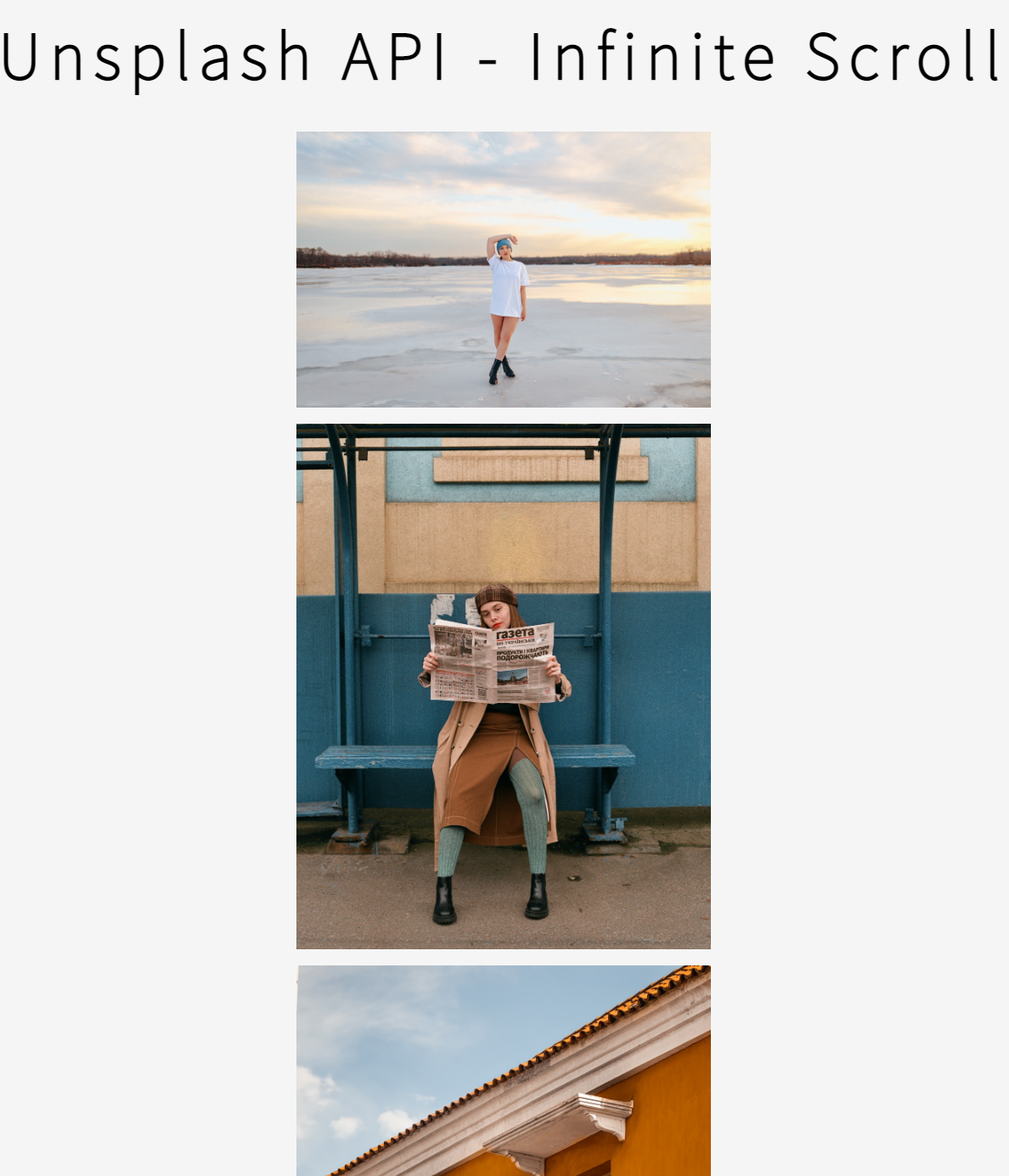Open the photo of woman reading newspaper
The width and height of the screenshot is (1009, 1176).
tap(503, 686)
